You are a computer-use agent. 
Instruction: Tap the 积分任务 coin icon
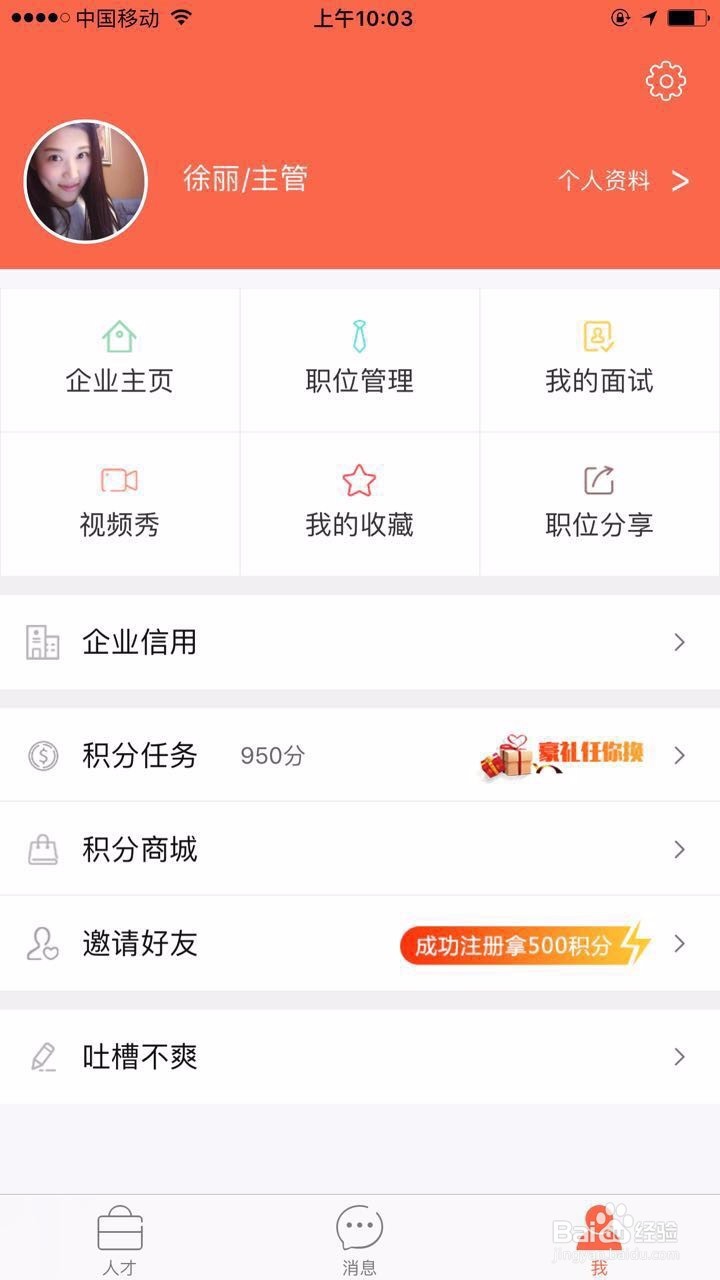[x=42, y=756]
